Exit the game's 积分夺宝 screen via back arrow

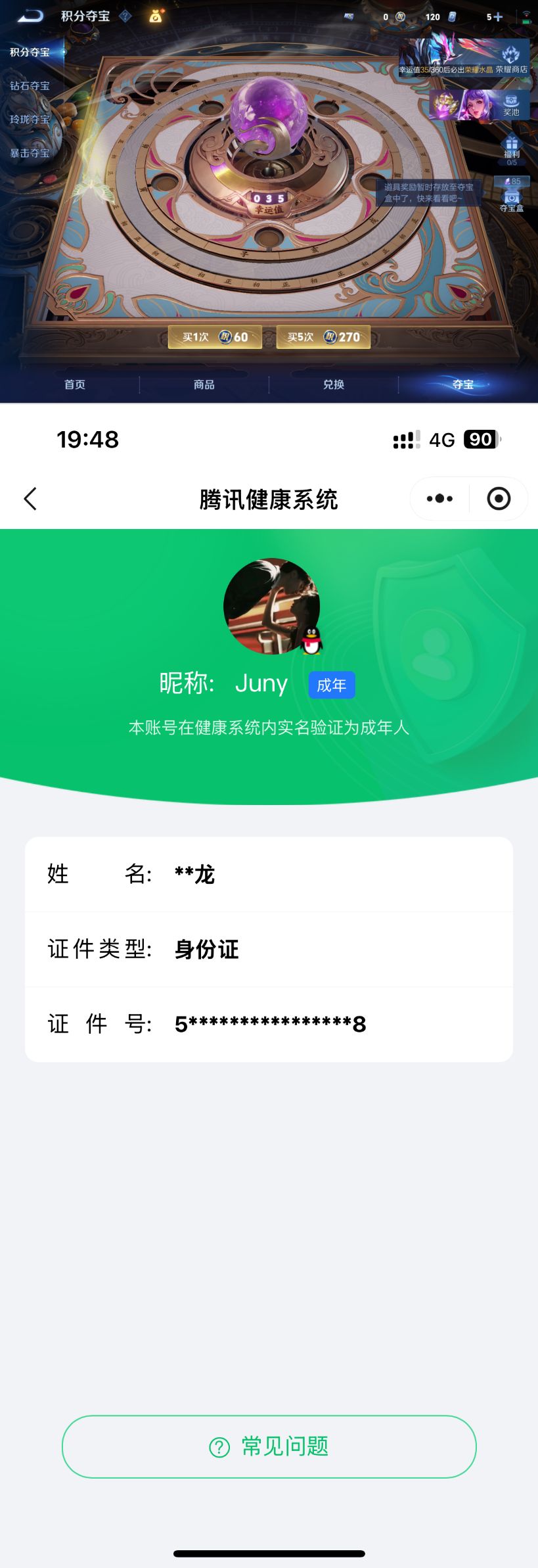coord(29,16)
